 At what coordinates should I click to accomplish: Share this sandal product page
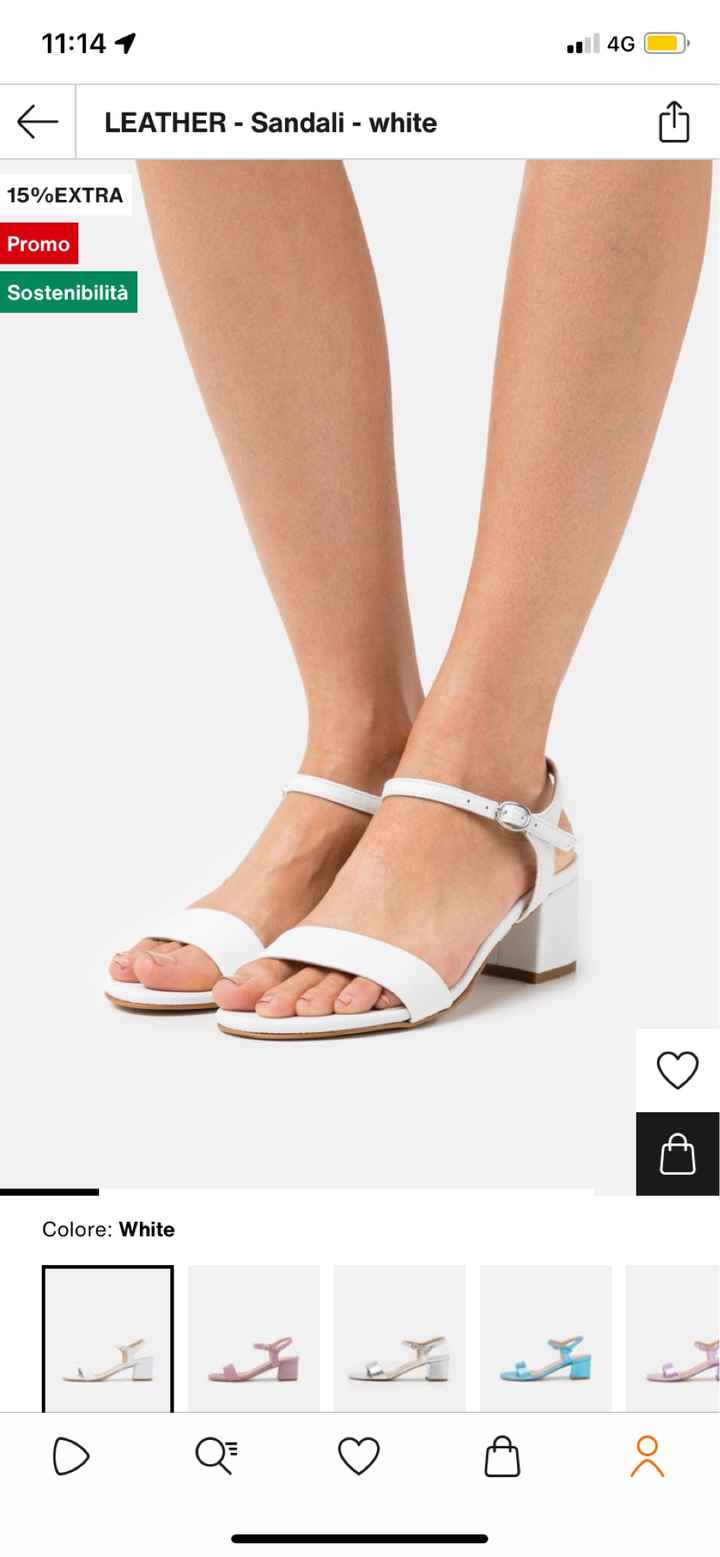673,122
